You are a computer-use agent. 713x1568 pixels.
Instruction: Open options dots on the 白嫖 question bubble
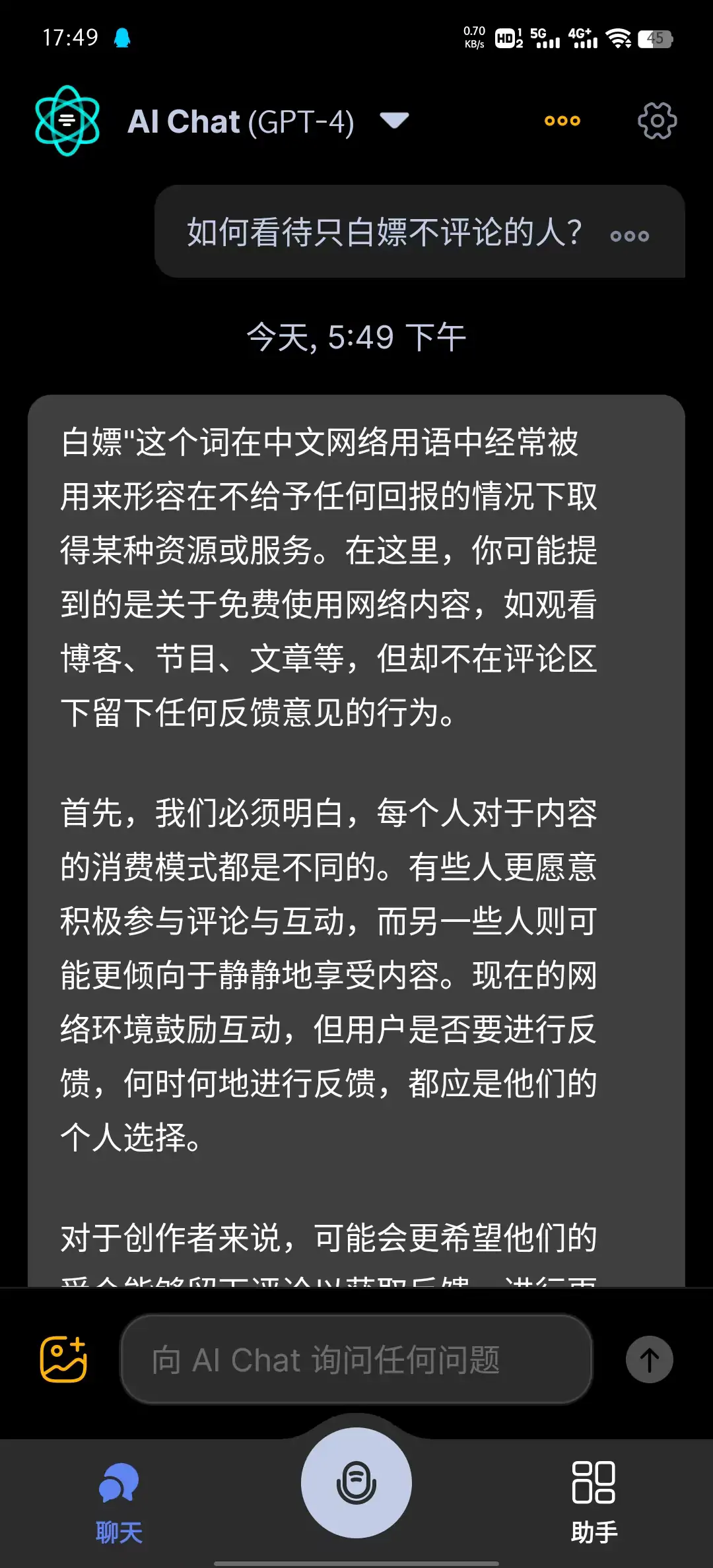tap(629, 236)
